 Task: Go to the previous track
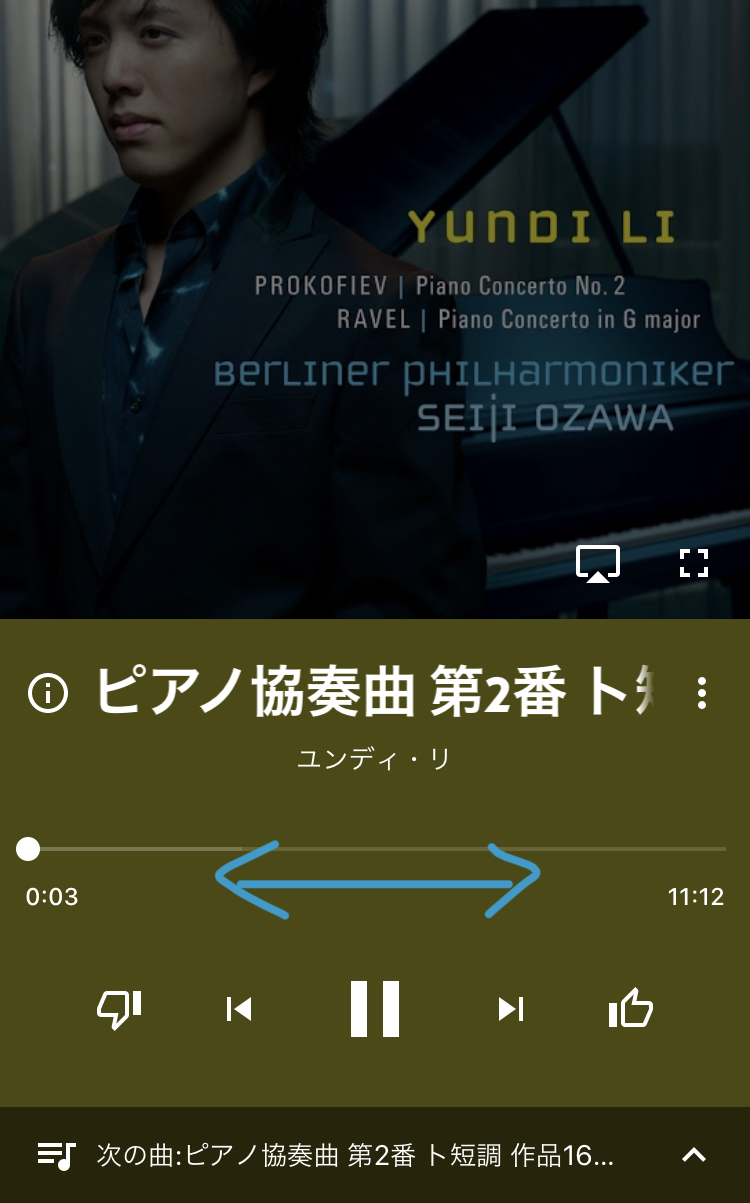click(239, 1009)
